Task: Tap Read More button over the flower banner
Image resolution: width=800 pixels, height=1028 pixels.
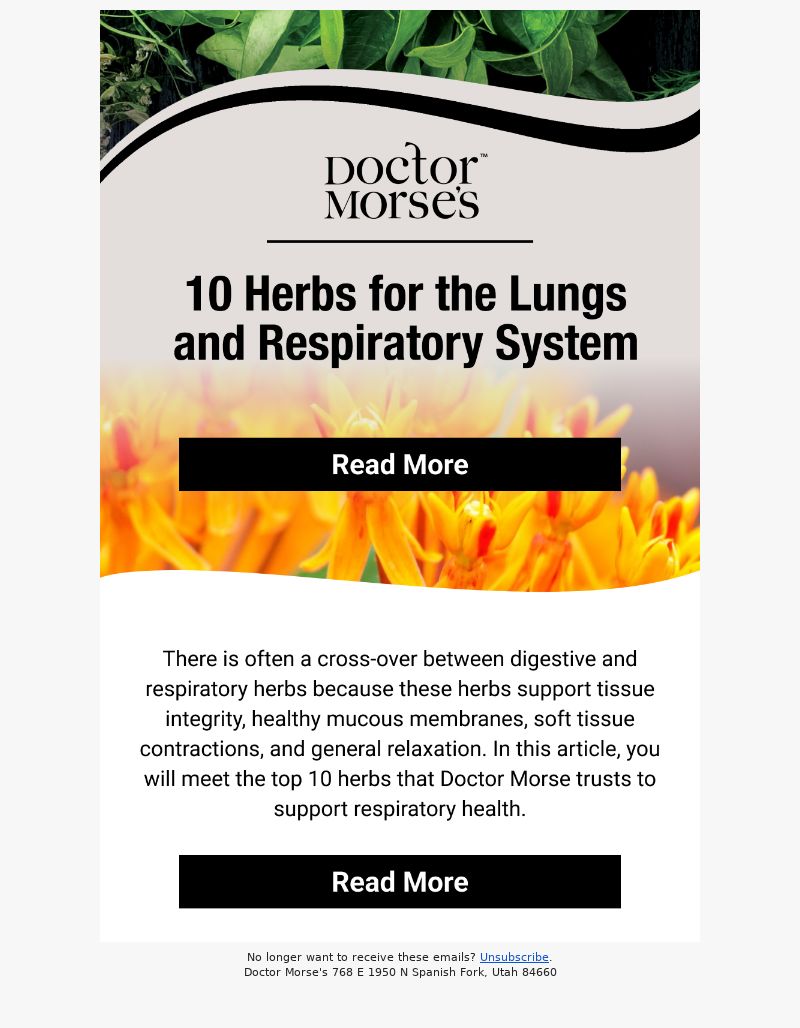Action: [x=400, y=464]
